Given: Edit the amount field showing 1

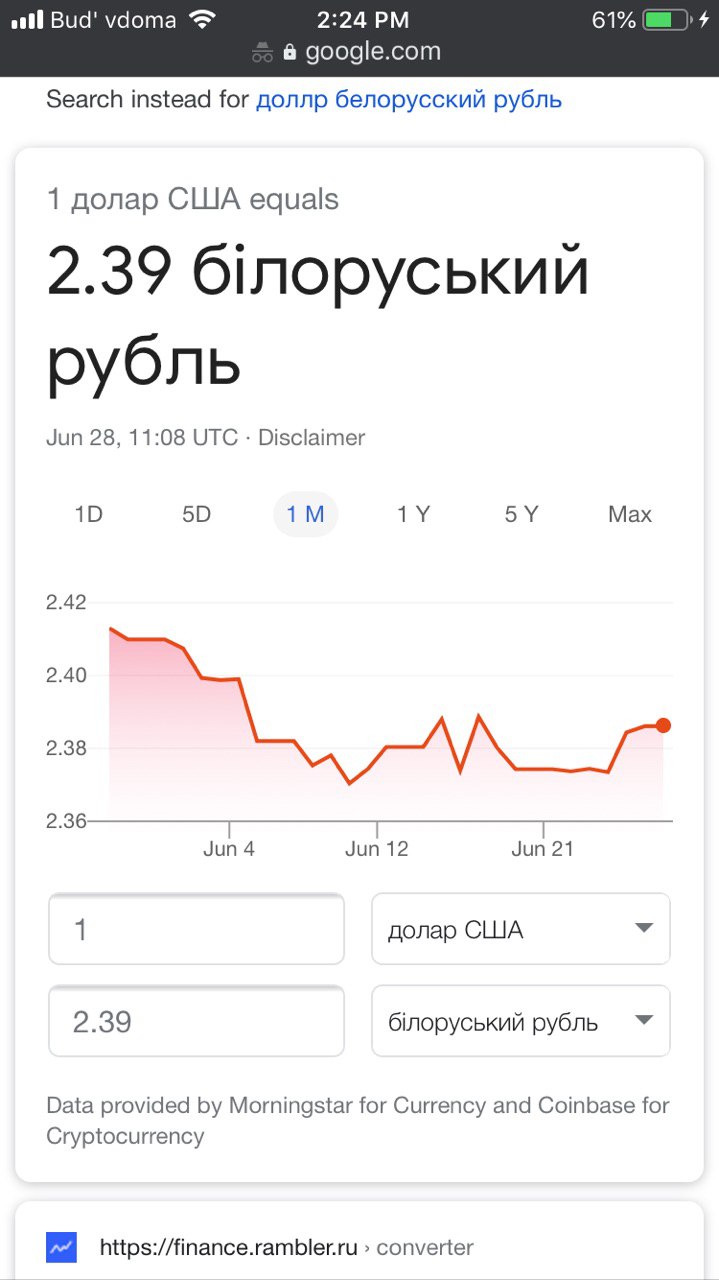Looking at the screenshot, I should pyautogui.click(x=197, y=930).
